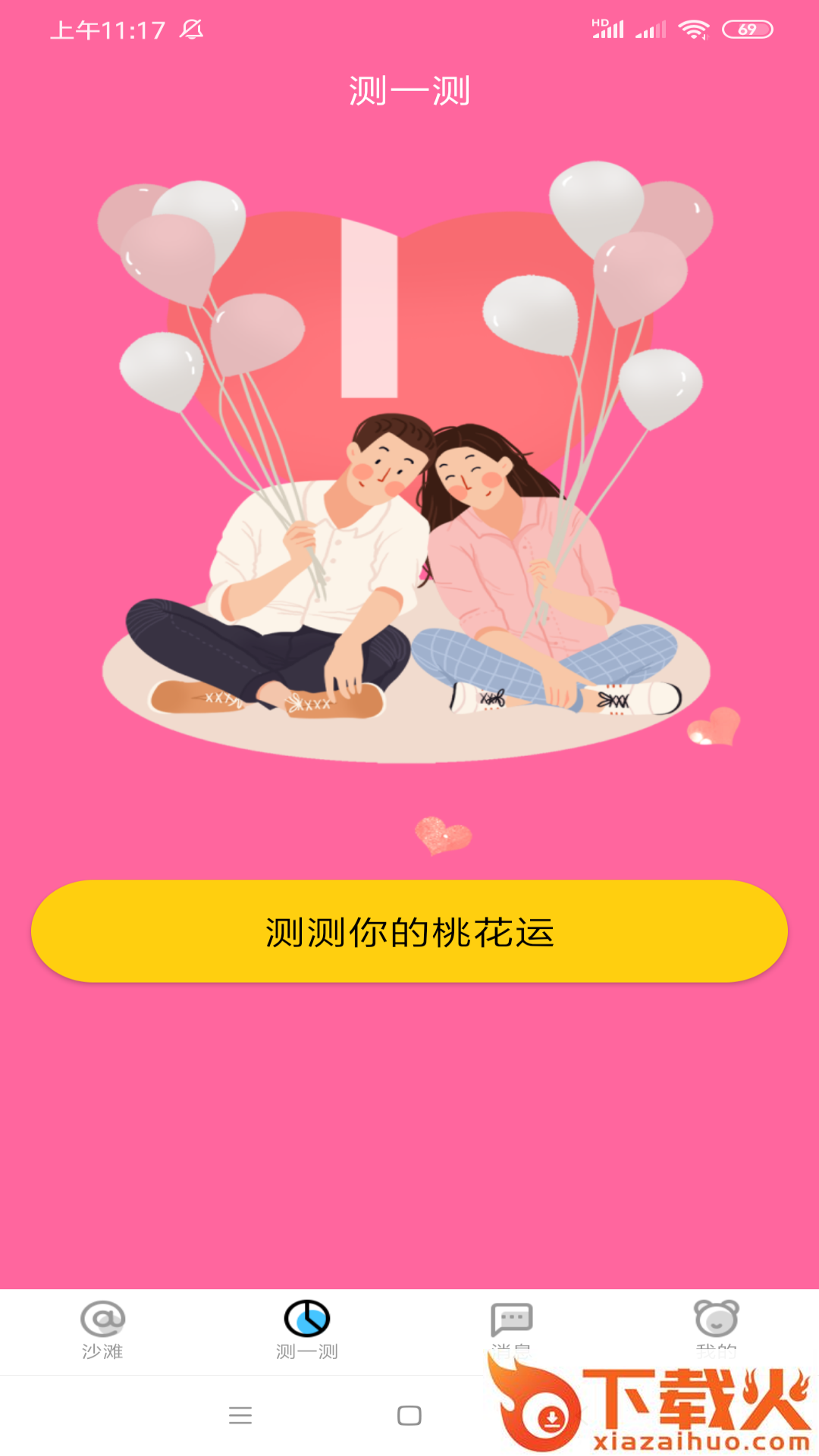Open the system recent apps menu
This screenshot has height=1456, width=819.
tap(240, 1415)
